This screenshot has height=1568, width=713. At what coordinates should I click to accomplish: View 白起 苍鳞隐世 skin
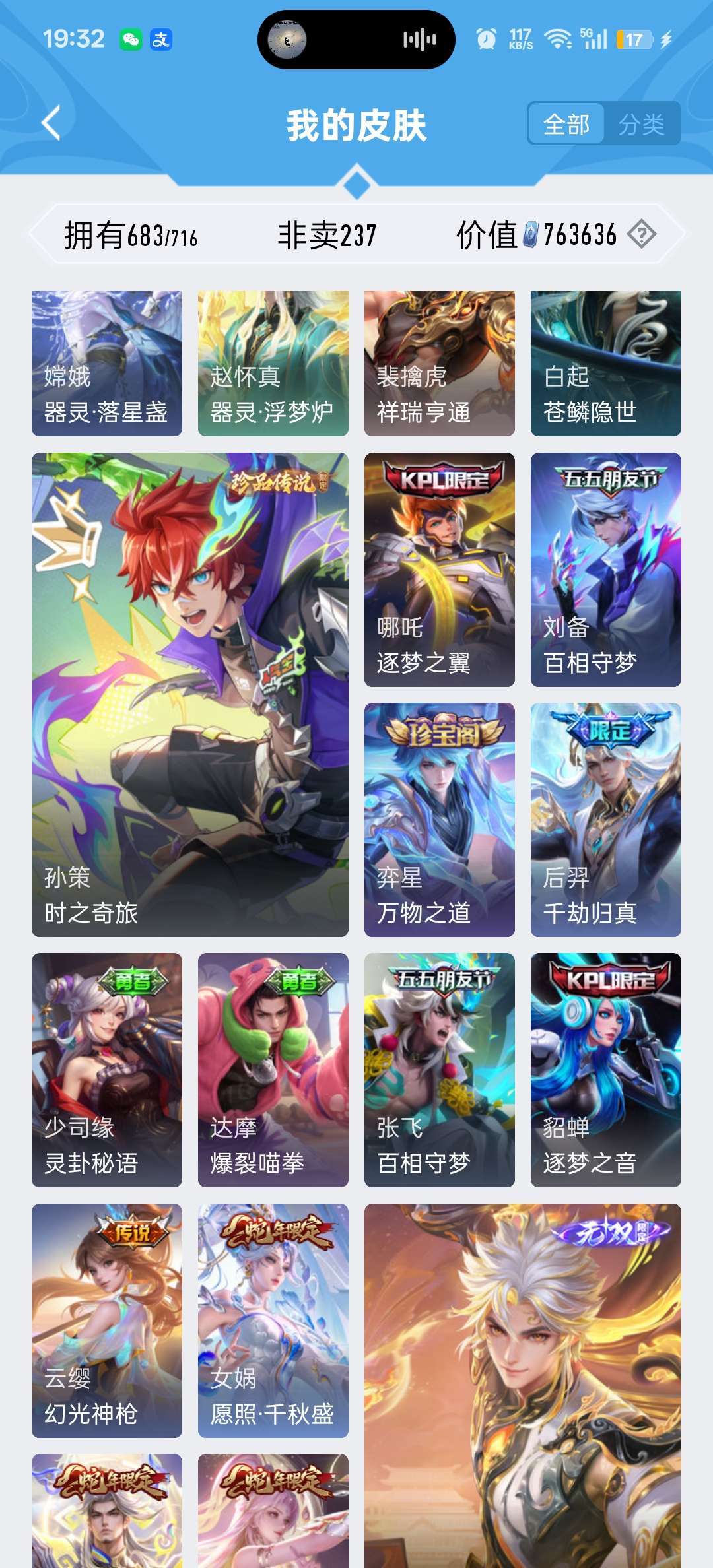[606, 364]
